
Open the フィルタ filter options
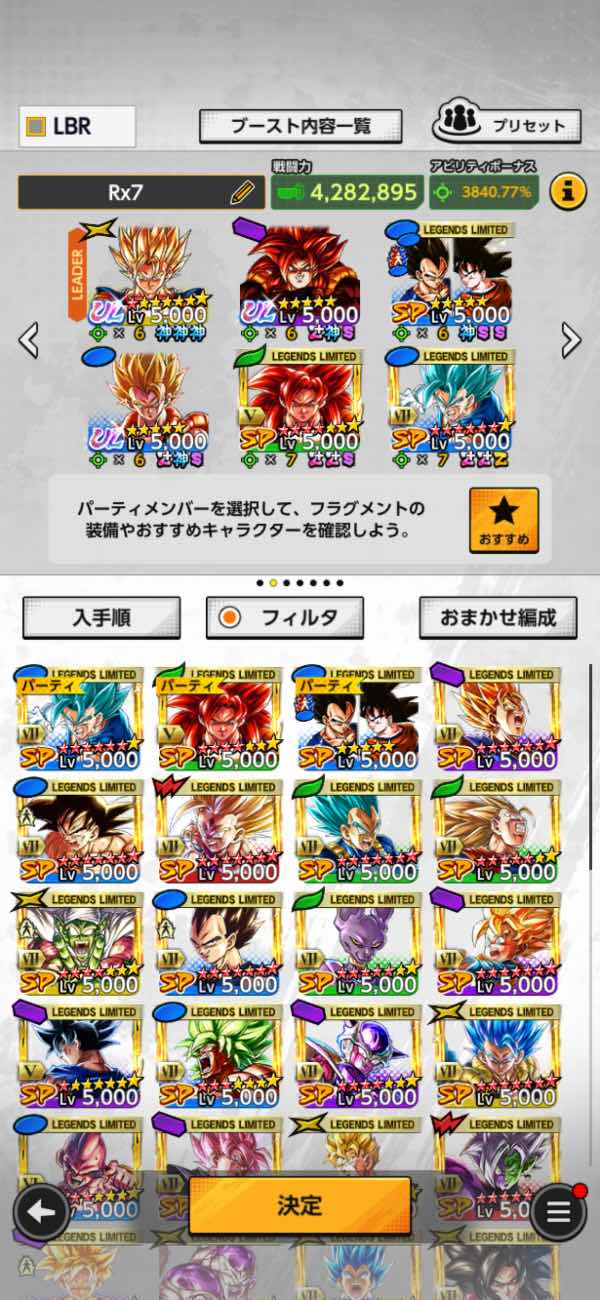coord(284,617)
